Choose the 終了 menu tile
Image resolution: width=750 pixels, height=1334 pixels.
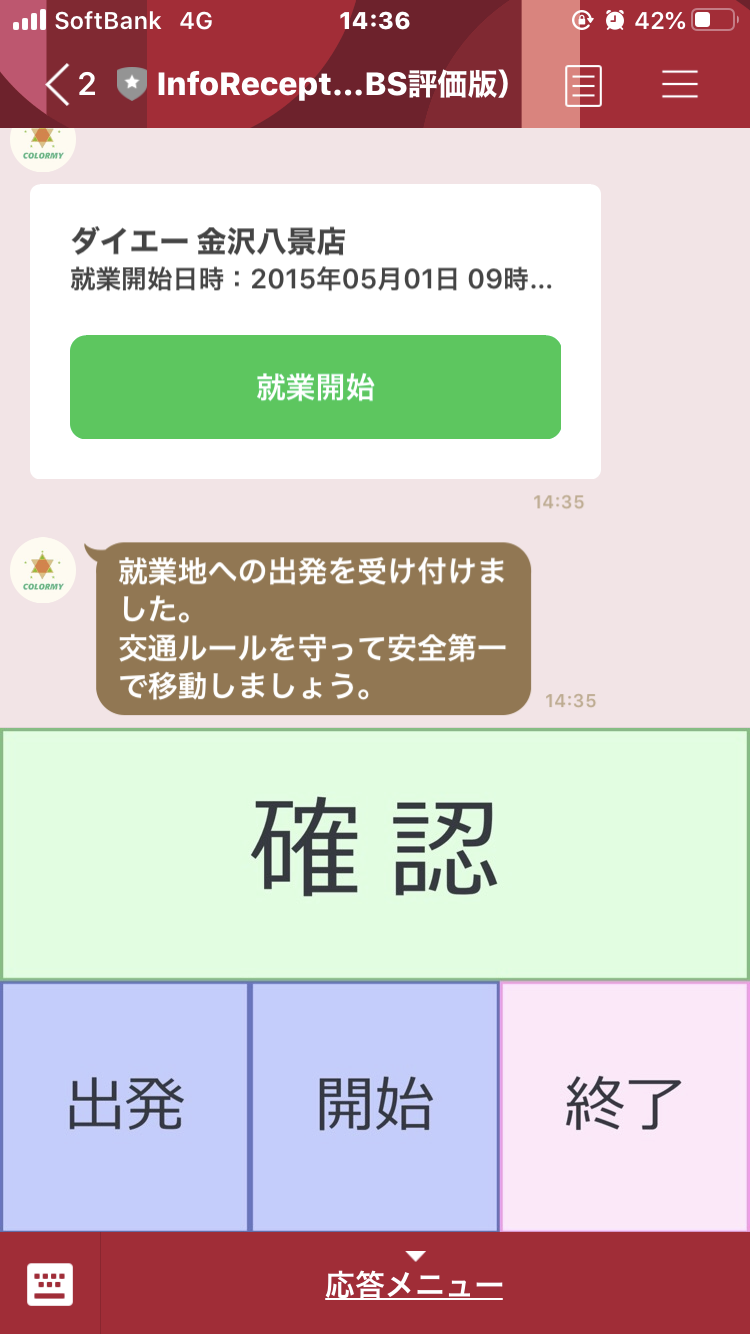[x=624, y=1106]
